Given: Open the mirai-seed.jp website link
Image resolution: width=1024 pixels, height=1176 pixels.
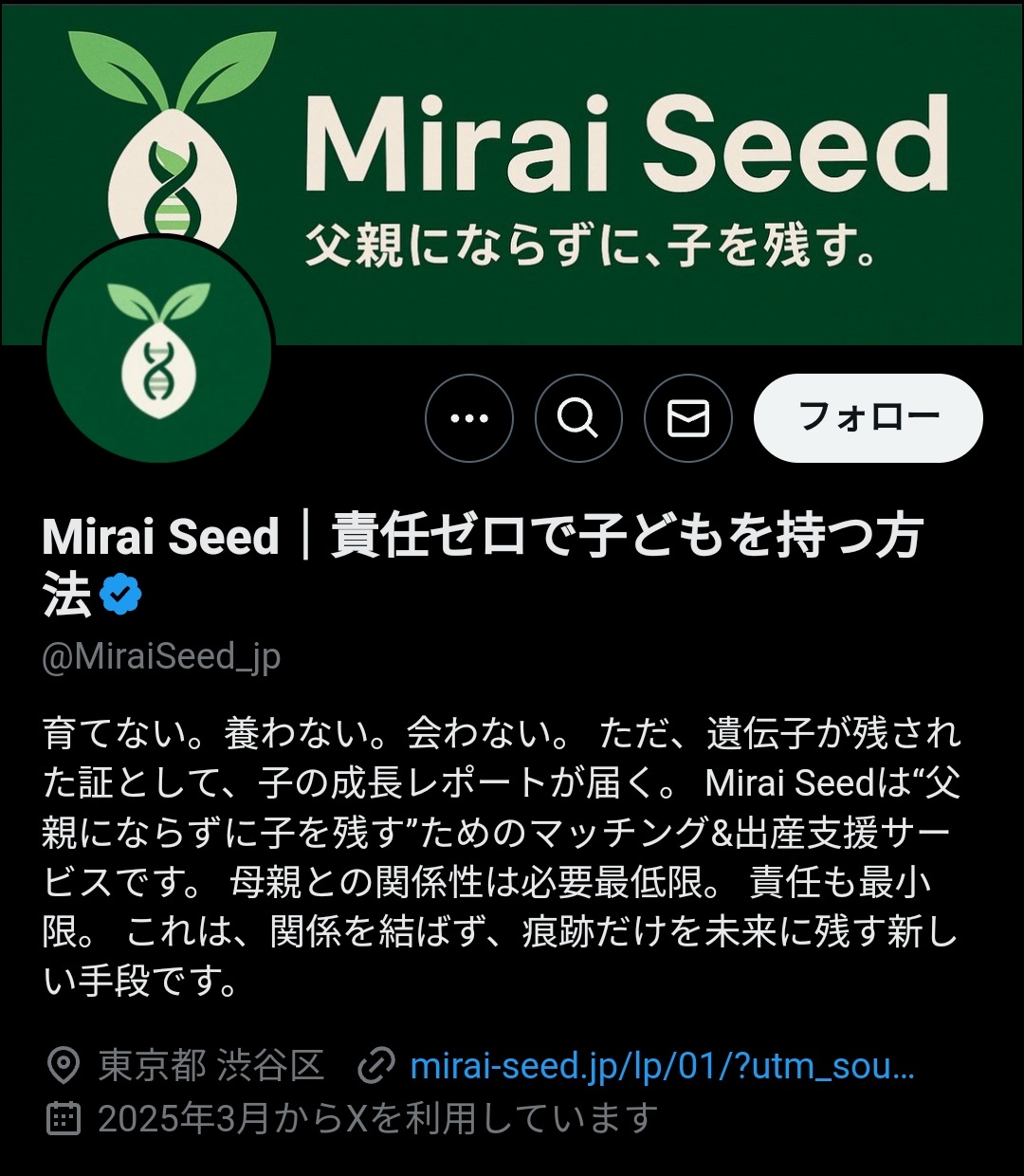Looking at the screenshot, I should (x=662, y=1066).
